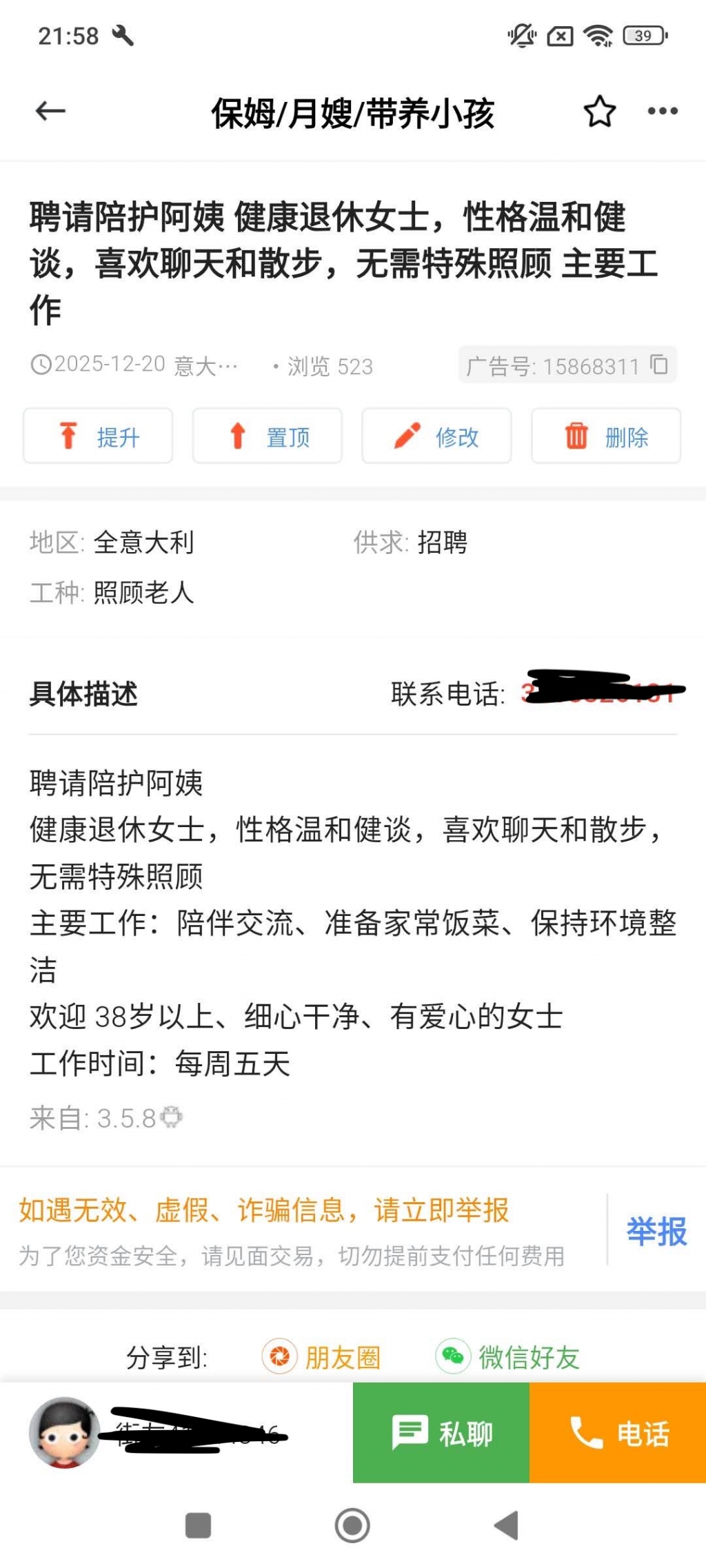706x1568 pixels.
Task: Tap the redacted contact phone number
Action: click(x=600, y=690)
